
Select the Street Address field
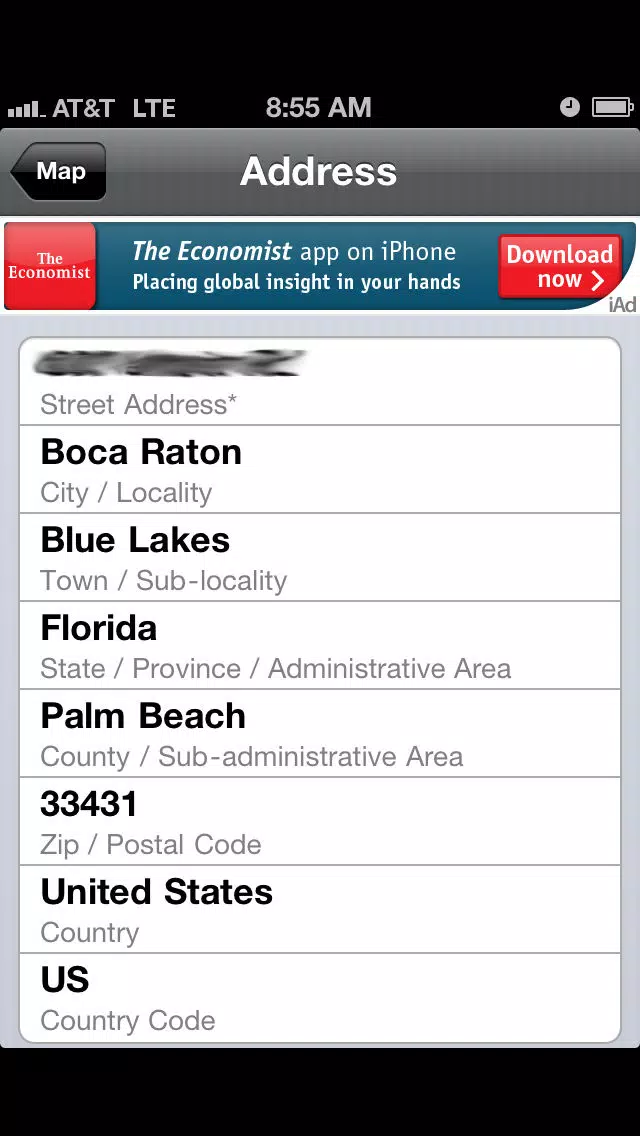pos(320,381)
